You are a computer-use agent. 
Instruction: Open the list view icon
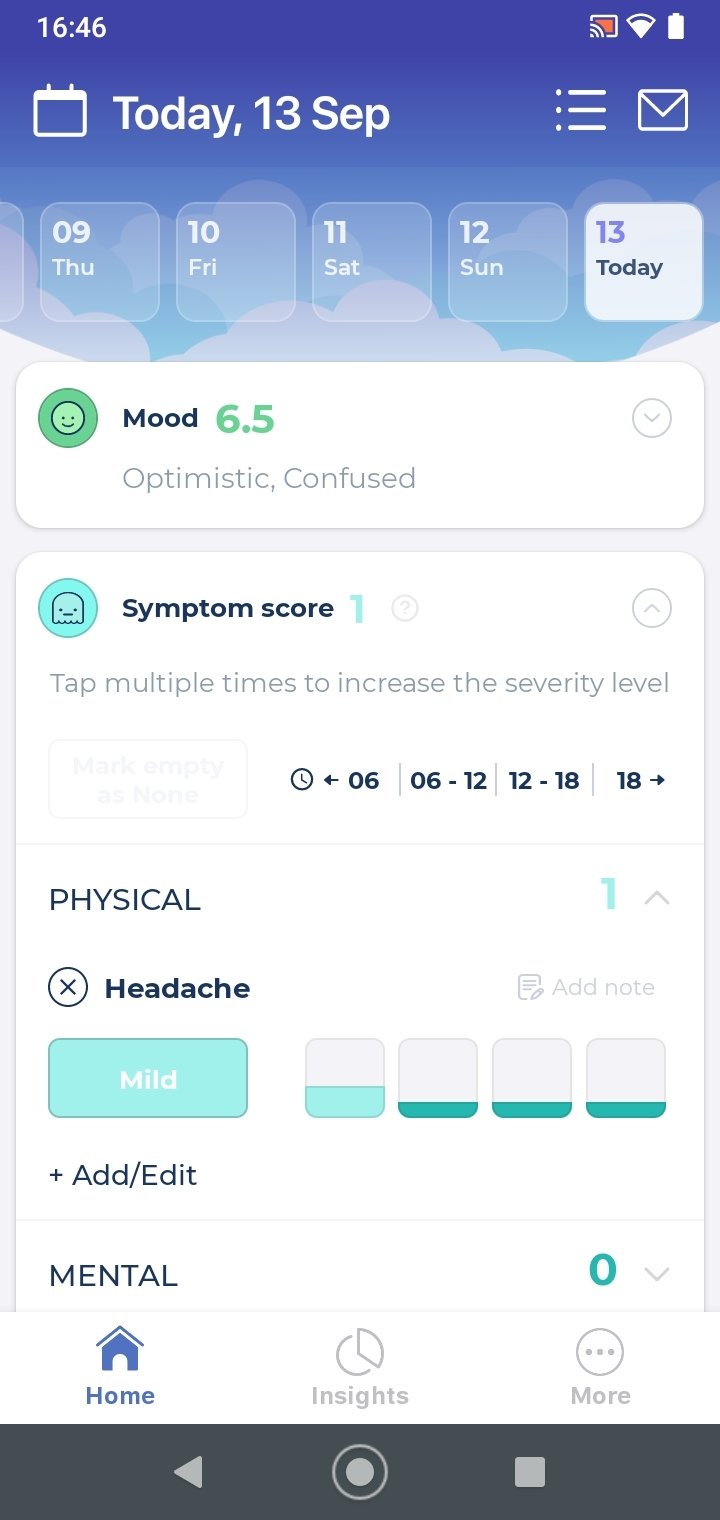point(581,110)
